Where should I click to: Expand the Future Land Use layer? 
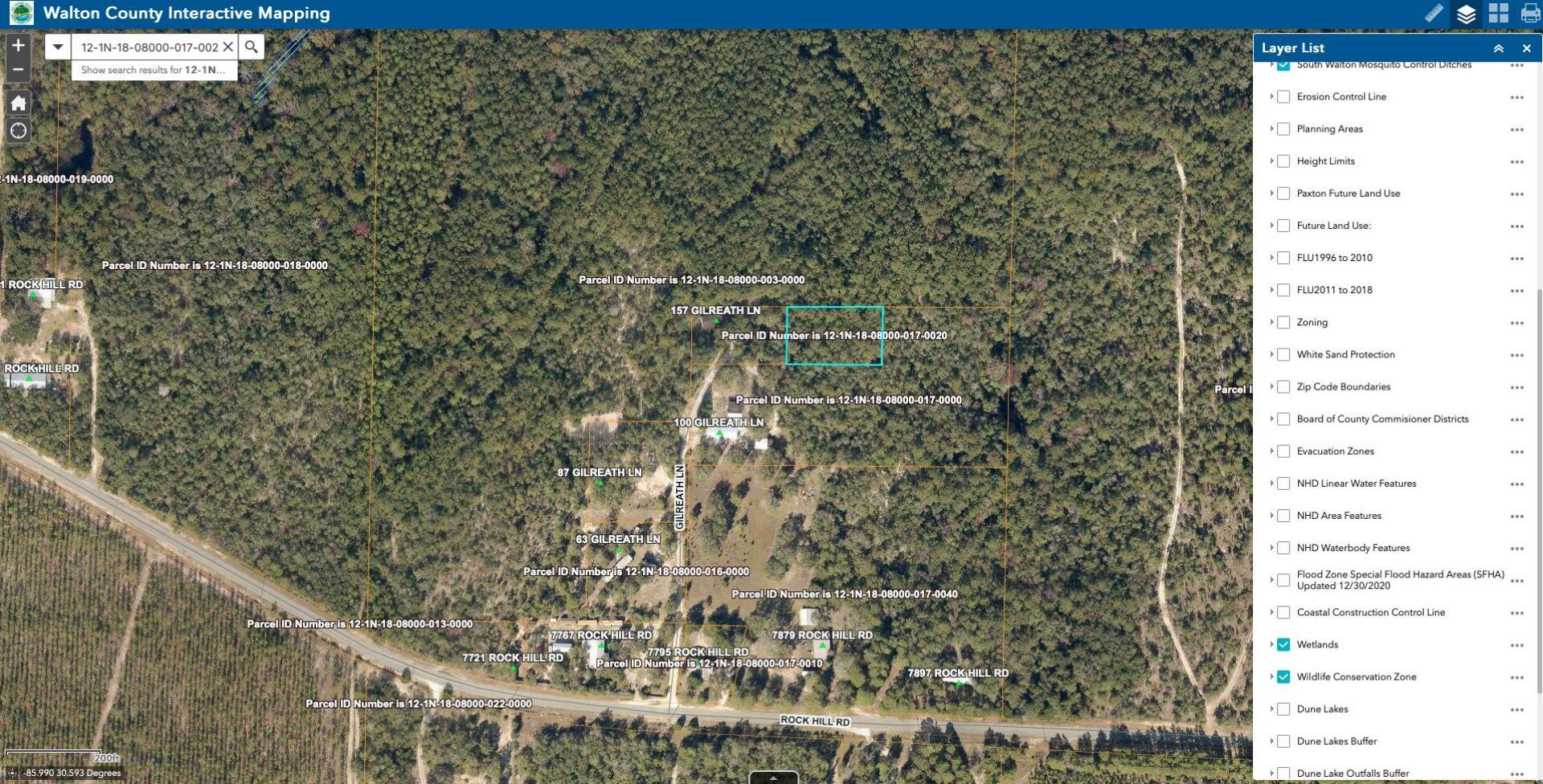1271,226
